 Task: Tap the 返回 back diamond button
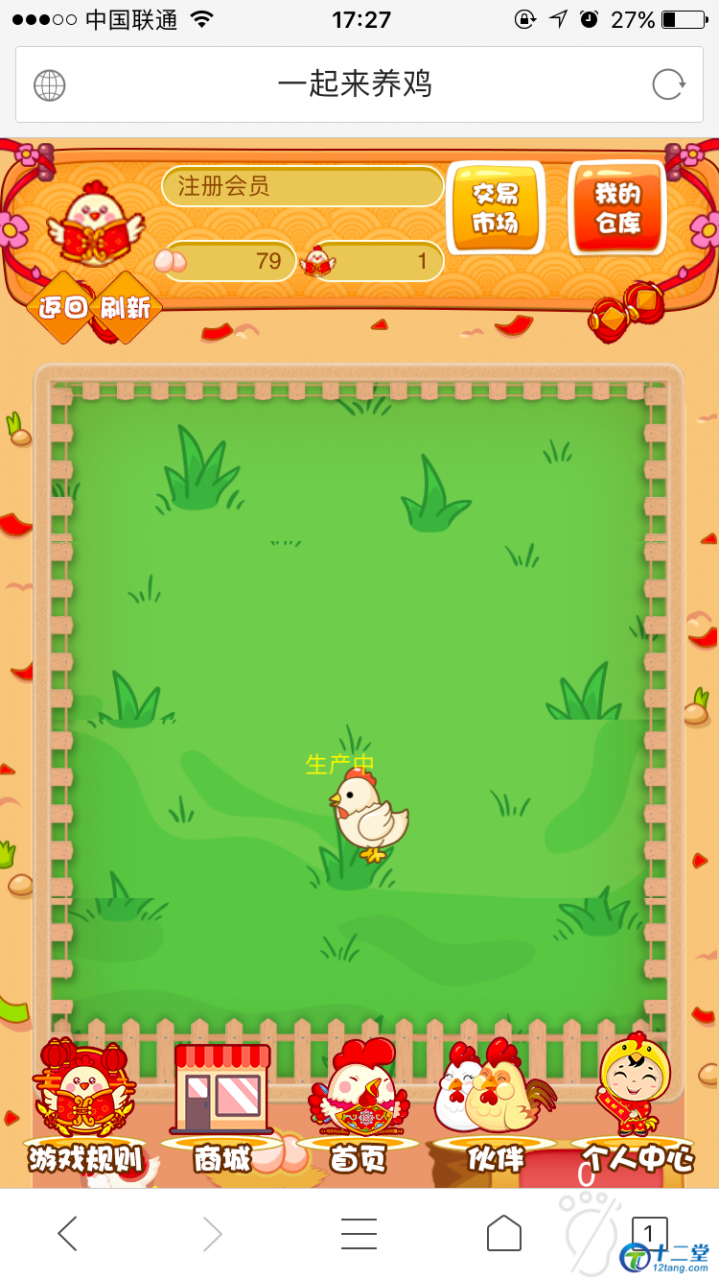click(63, 307)
